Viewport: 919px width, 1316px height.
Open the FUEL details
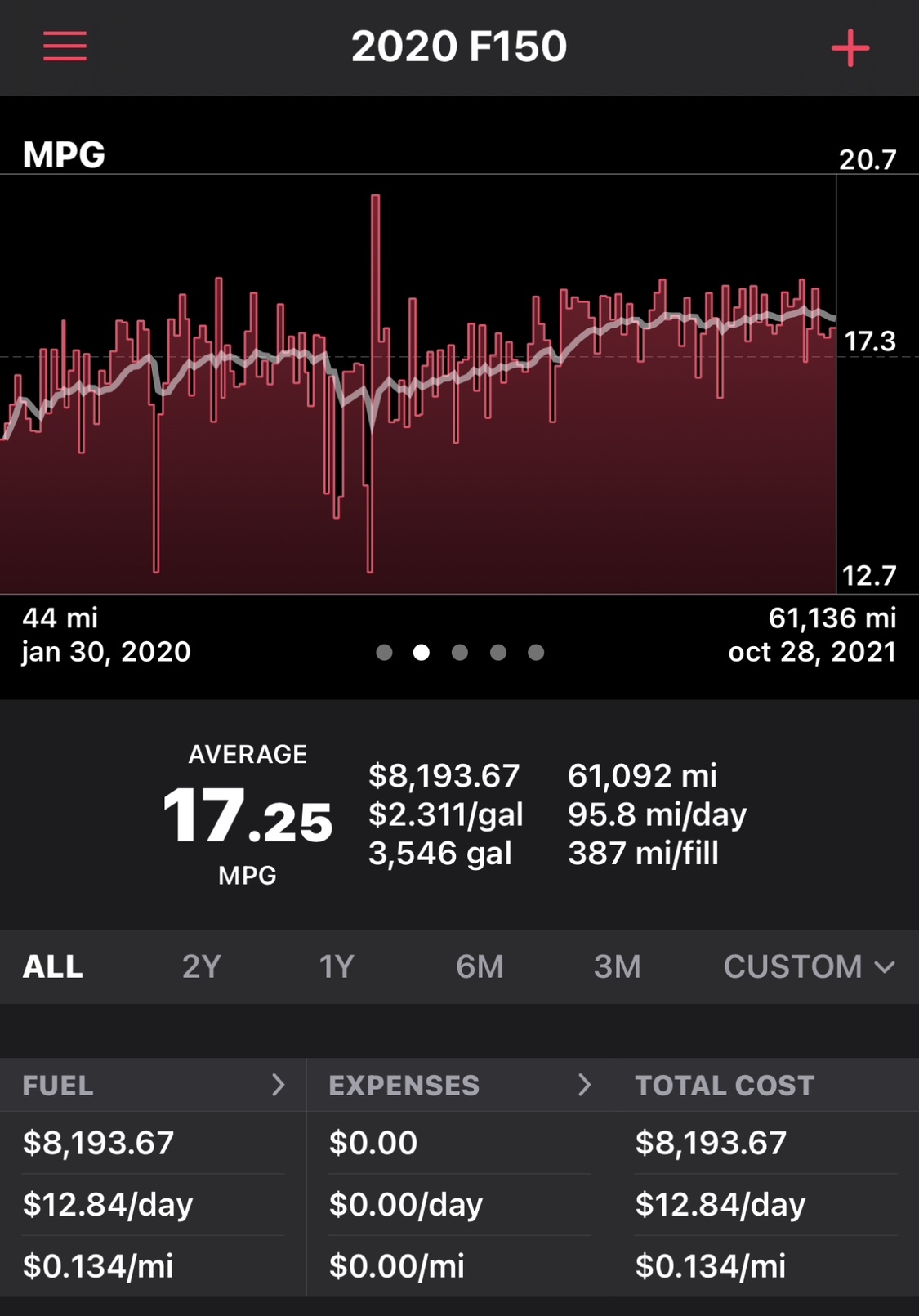point(153,1085)
